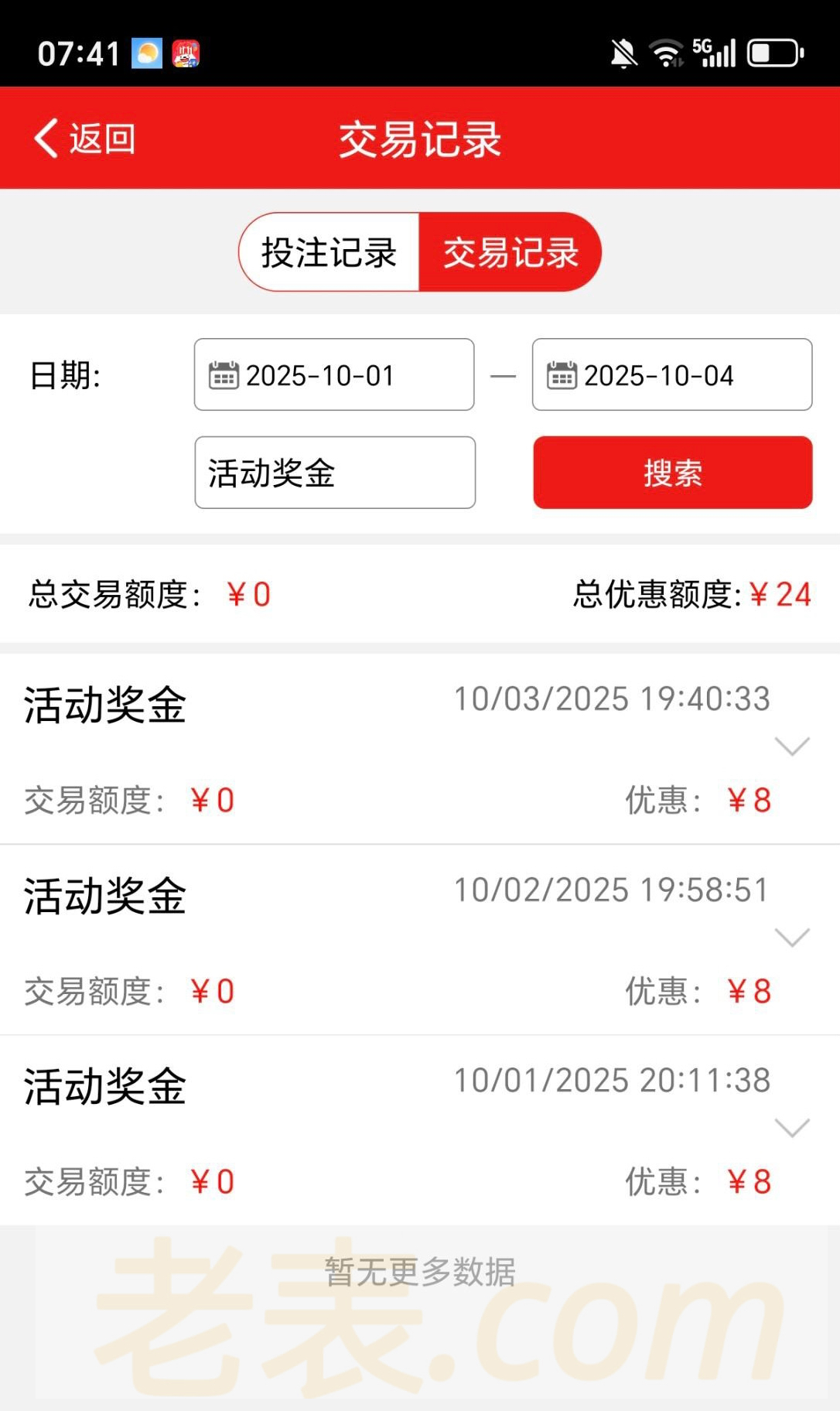
Task: Open start date picker showing 2025-10-01
Action: pos(334,375)
